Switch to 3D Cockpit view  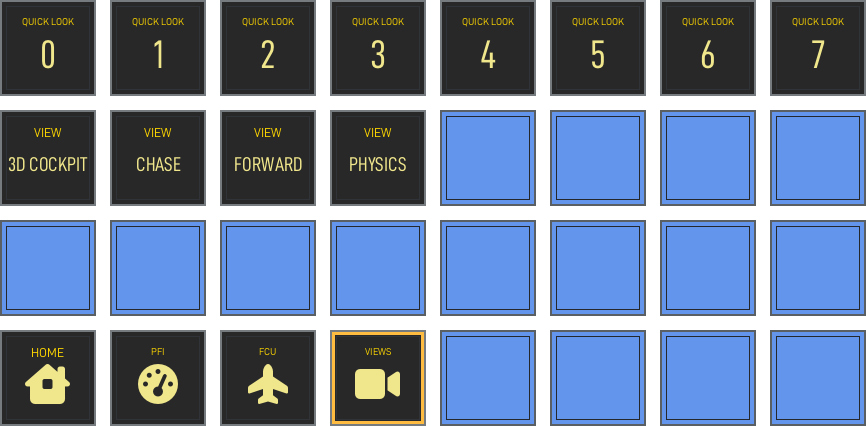click(48, 158)
